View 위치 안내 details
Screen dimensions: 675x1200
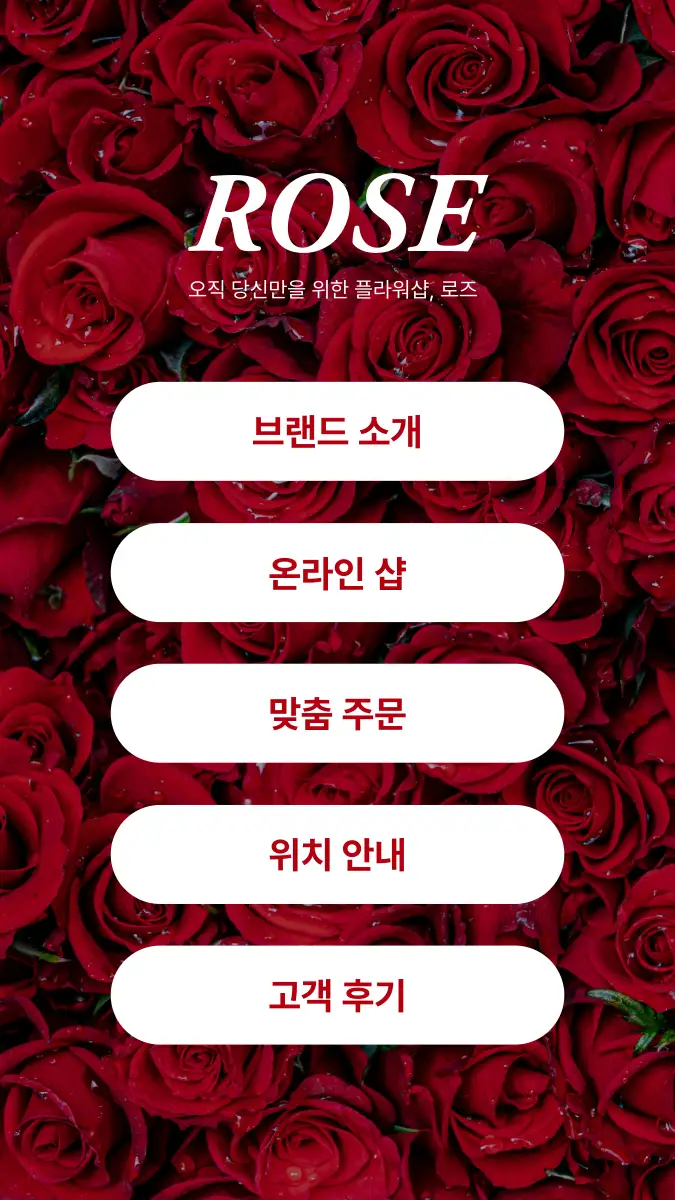[337, 854]
